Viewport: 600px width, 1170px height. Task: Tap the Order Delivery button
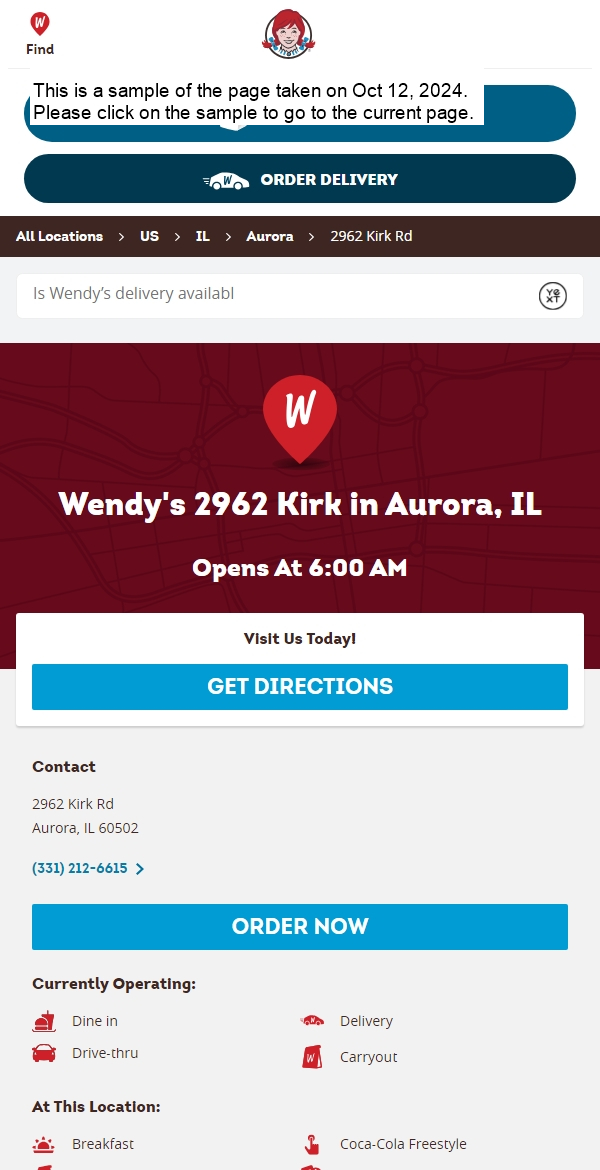tap(300, 180)
